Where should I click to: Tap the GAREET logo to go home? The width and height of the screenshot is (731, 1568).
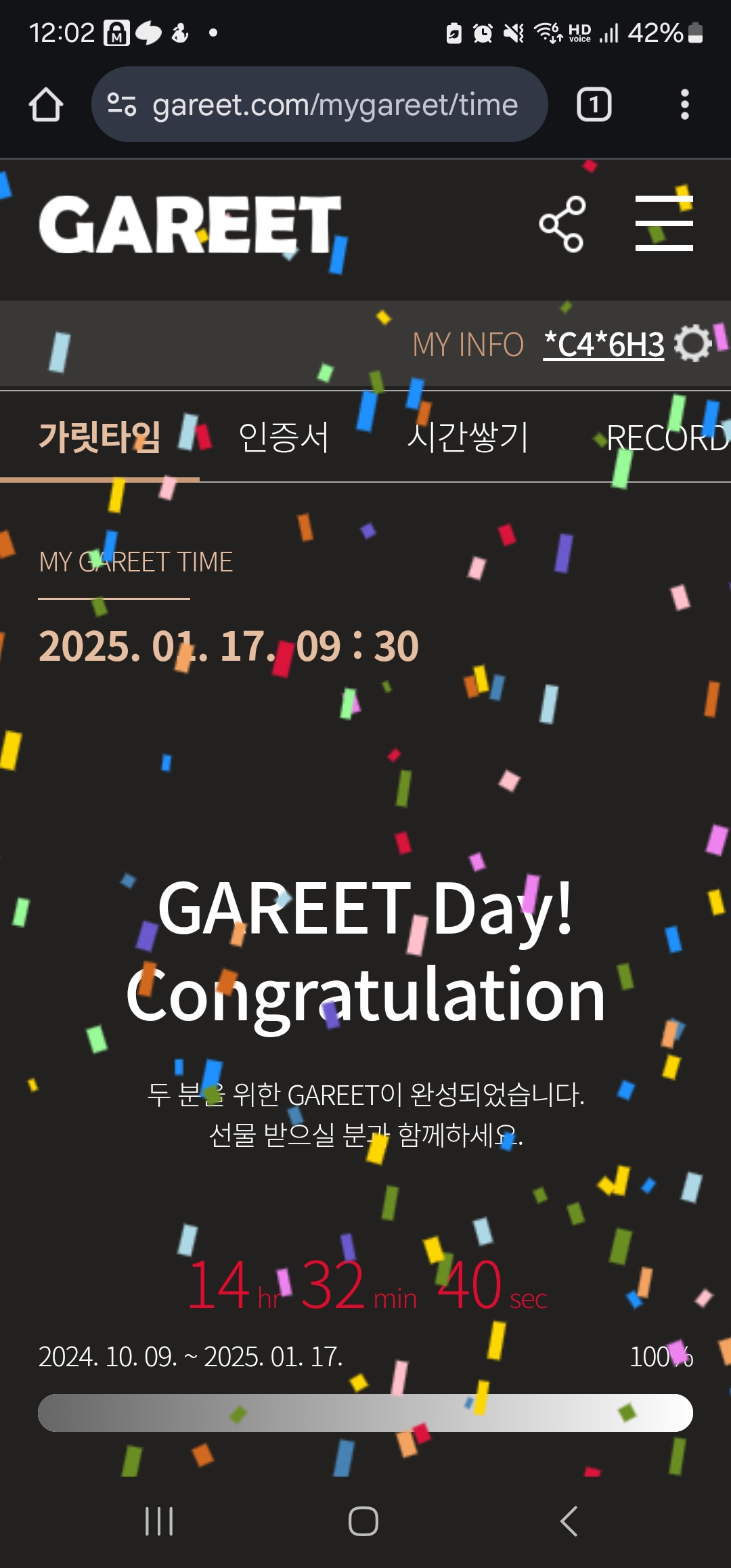pos(190,225)
